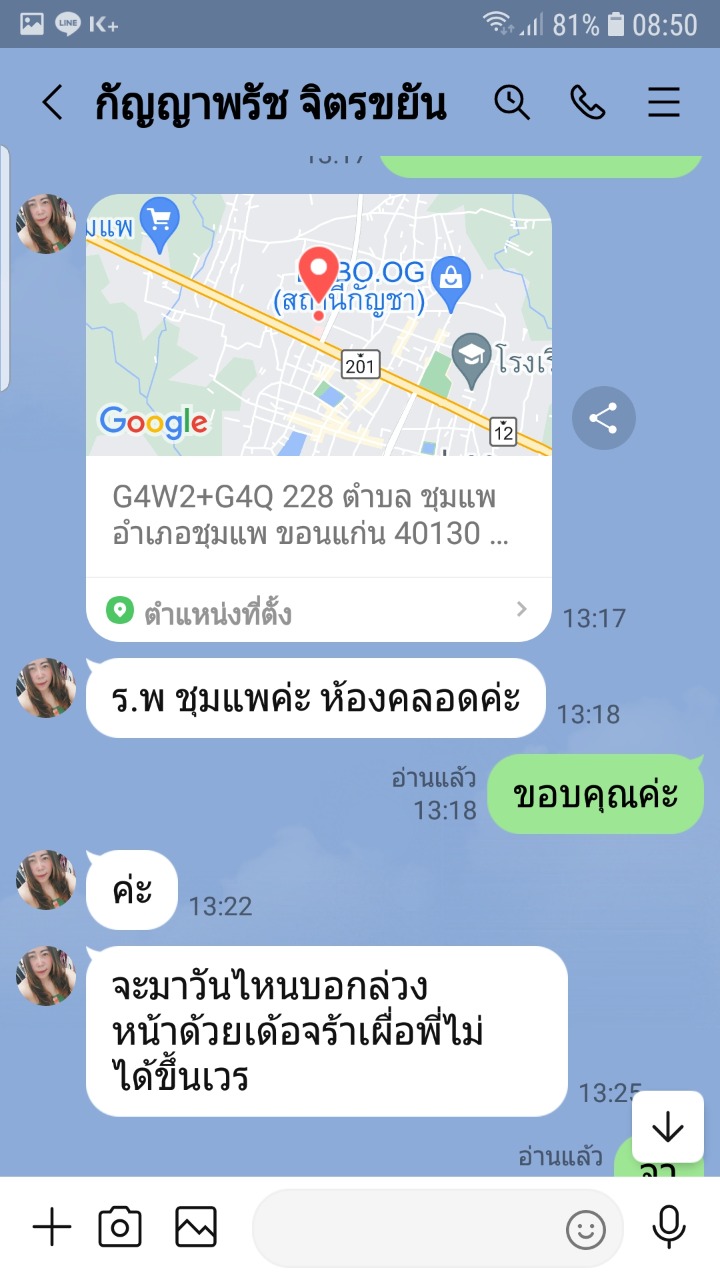Open the camera to take a photo

point(120,1227)
